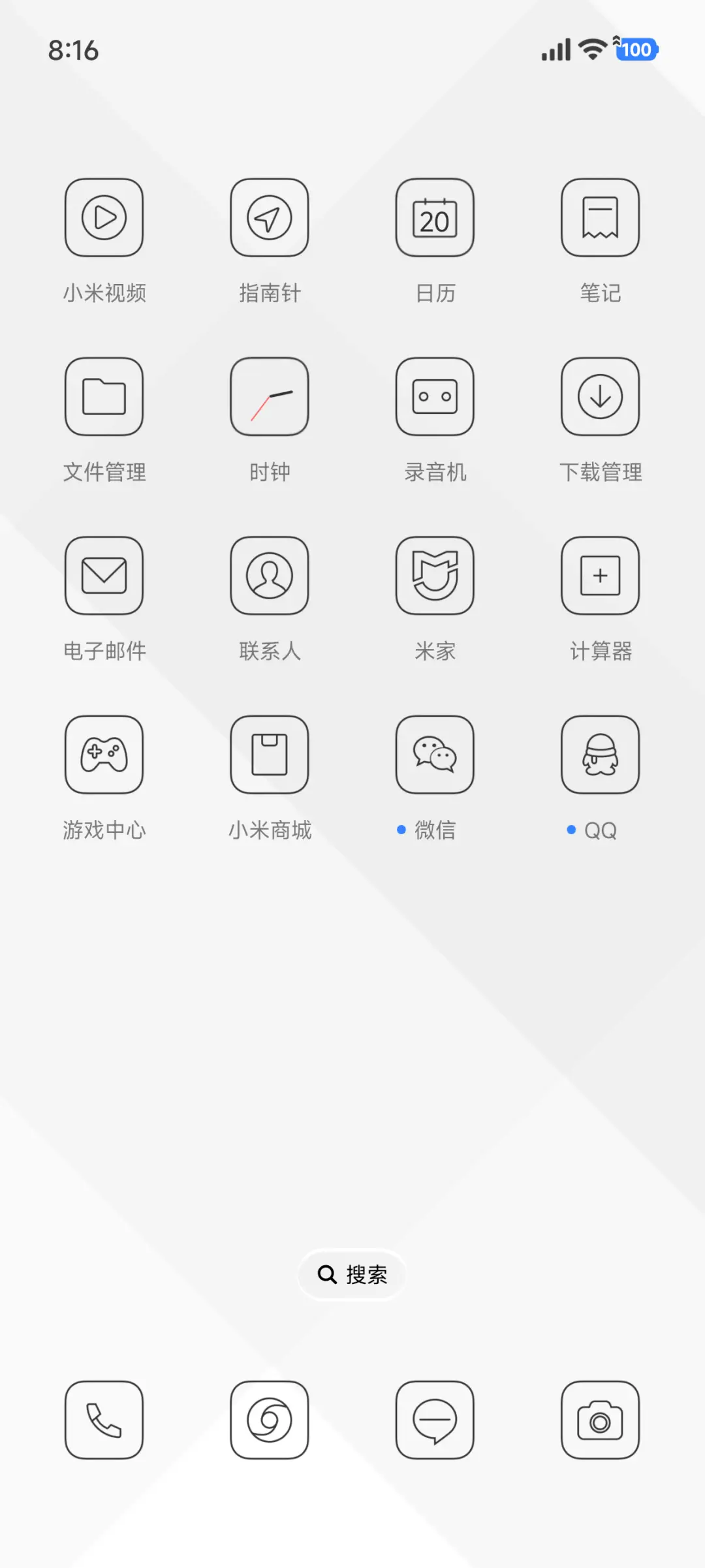Image resolution: width=705 pixels, height=1568 pixels.
Task: Launch the 指南针 compass app
Action: (270, 217)
